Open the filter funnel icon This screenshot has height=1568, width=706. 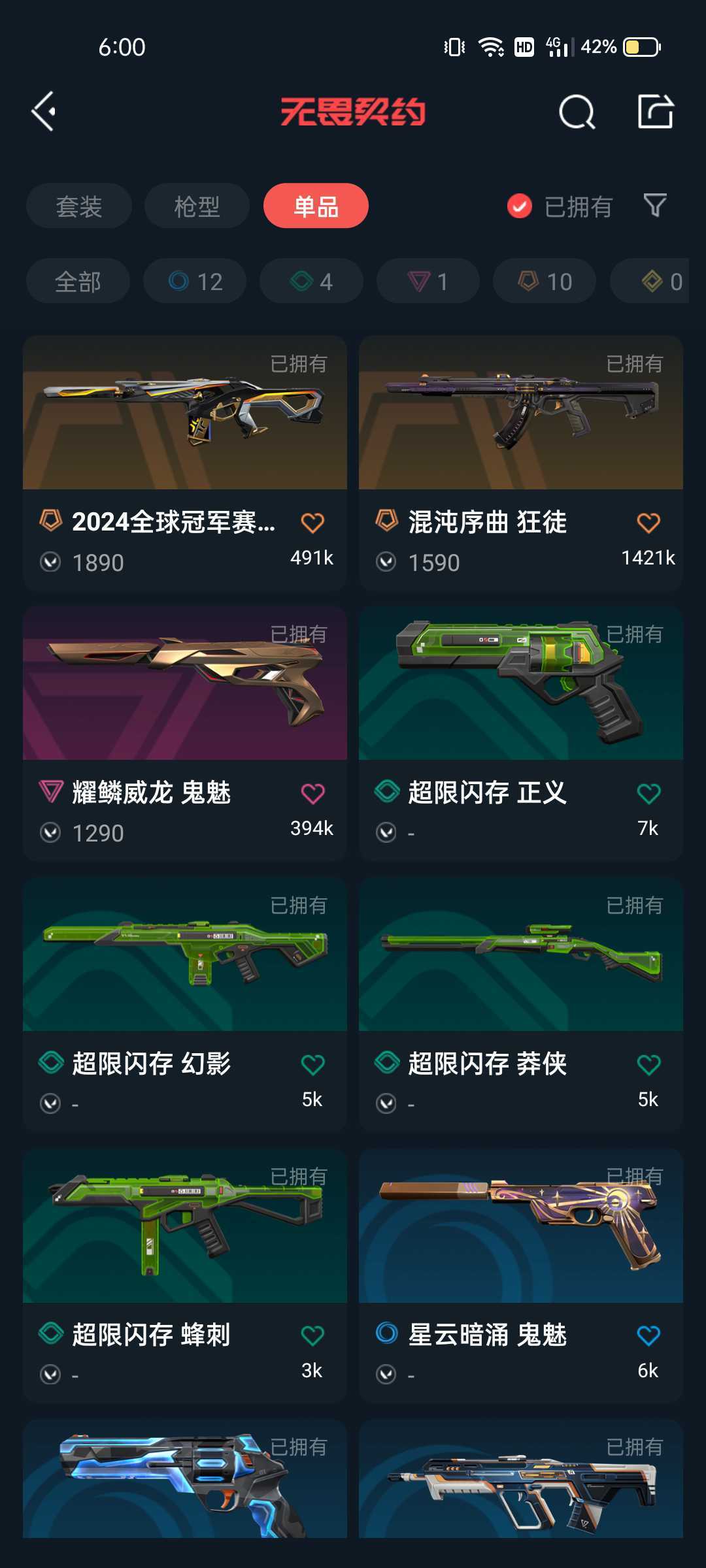click(x=655, y=206)
